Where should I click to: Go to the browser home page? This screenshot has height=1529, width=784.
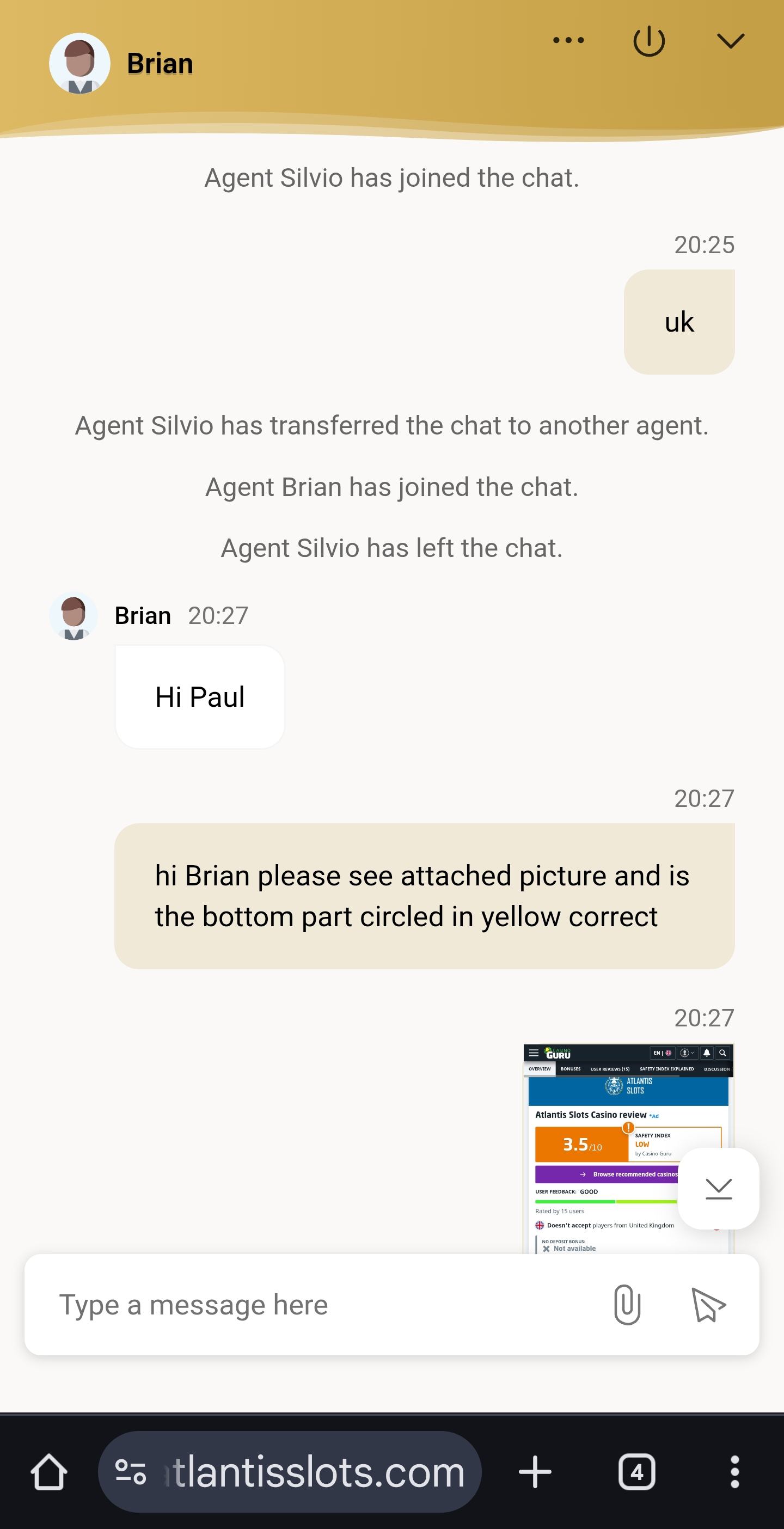(x=48, y=1471)
